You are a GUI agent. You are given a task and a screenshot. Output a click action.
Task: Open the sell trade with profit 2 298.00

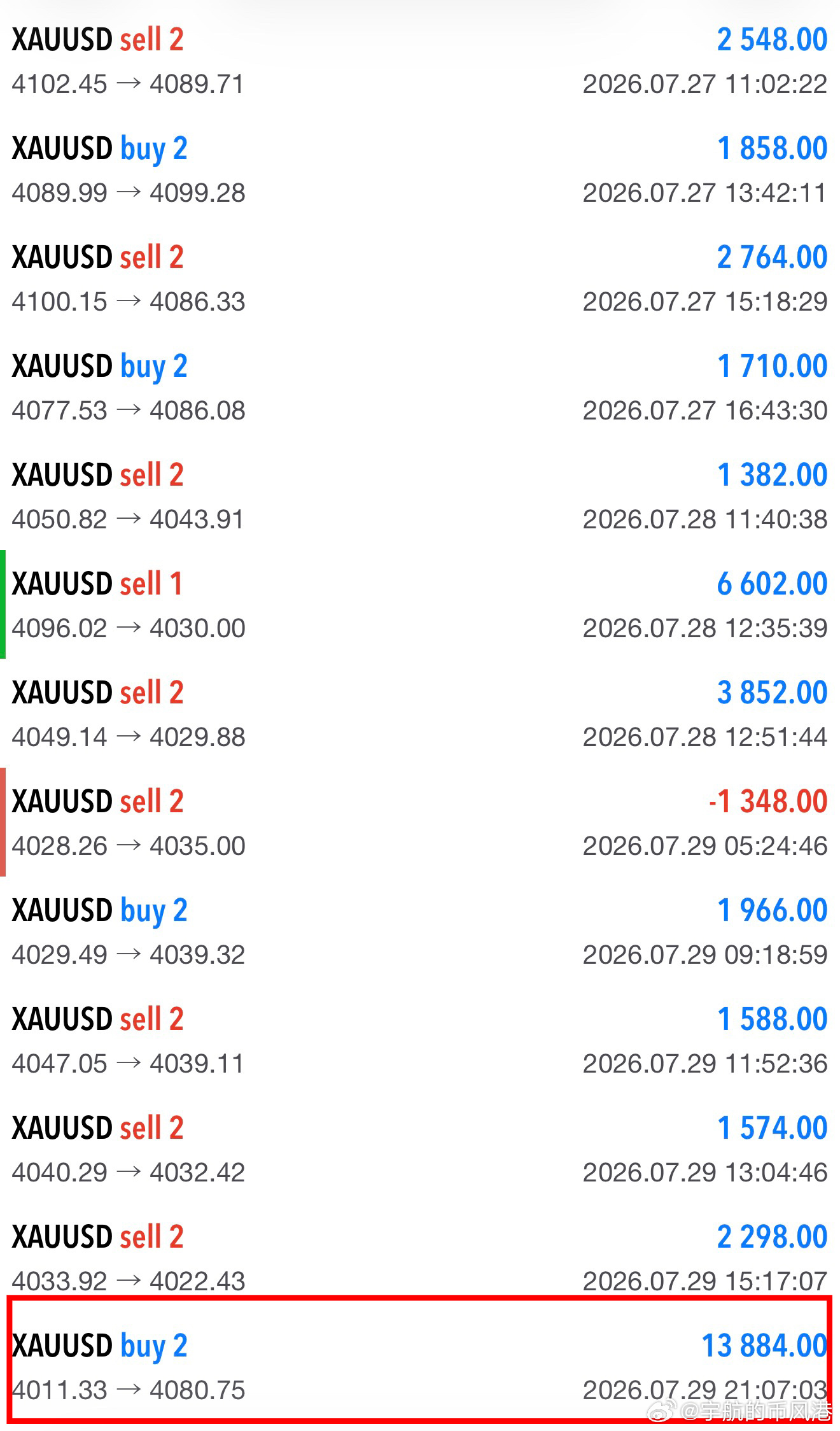coord(420,1258)
